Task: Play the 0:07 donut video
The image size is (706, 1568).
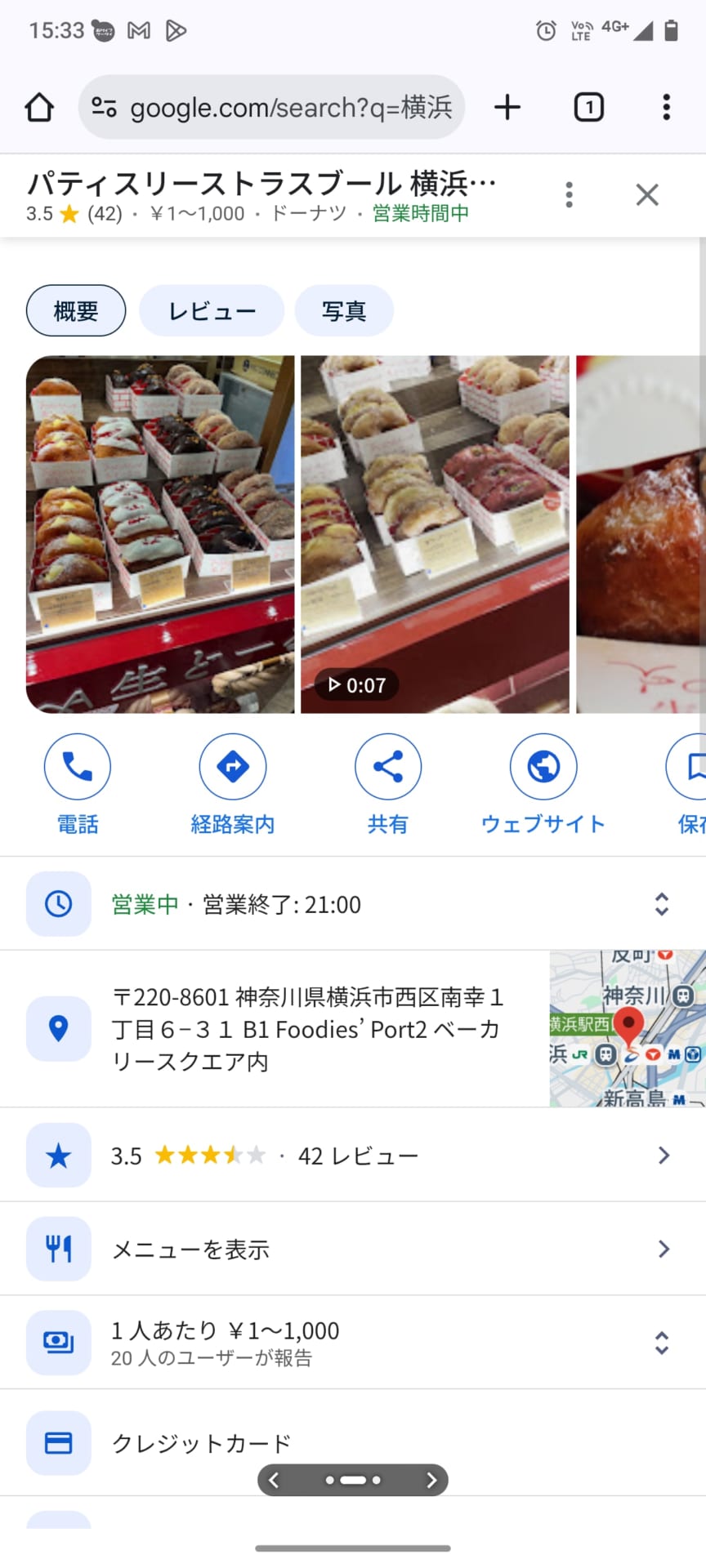Action: [435, 534]
